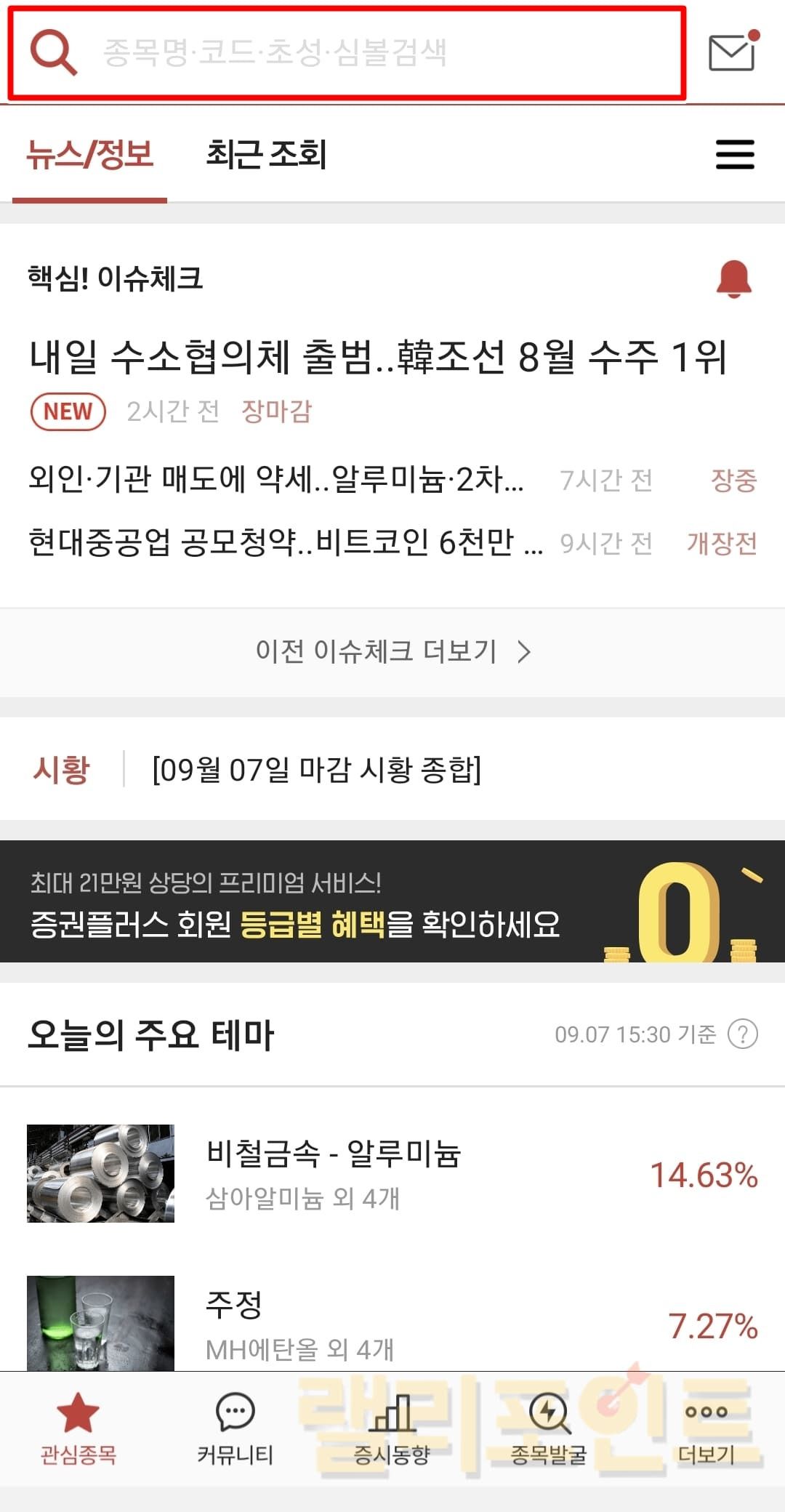Open 09월 07일 마감 시황 종합
This screenshot has height=1512, width=785.
(316, 770)
